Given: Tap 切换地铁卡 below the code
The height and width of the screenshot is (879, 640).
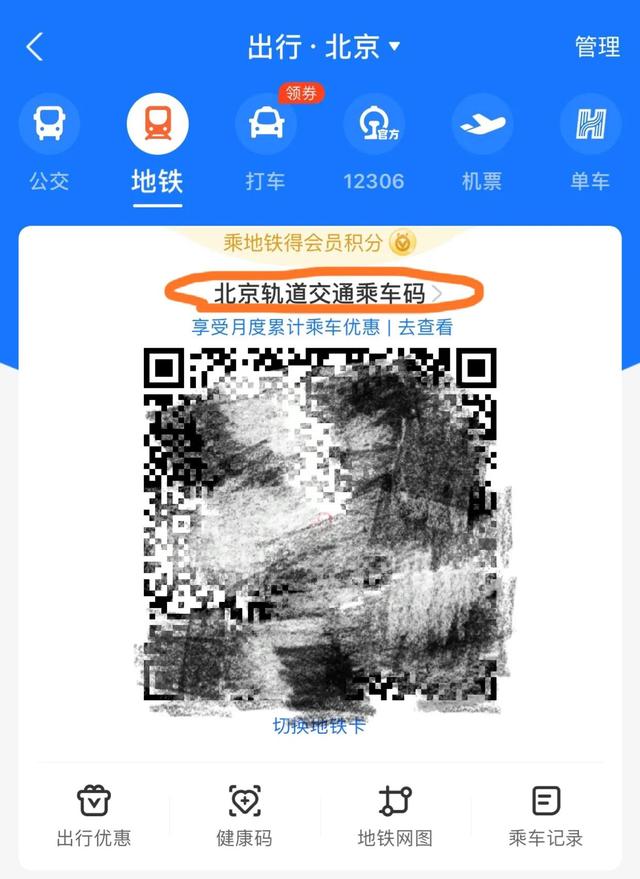Looking at the screenshot, I should (x=319, y=726).
